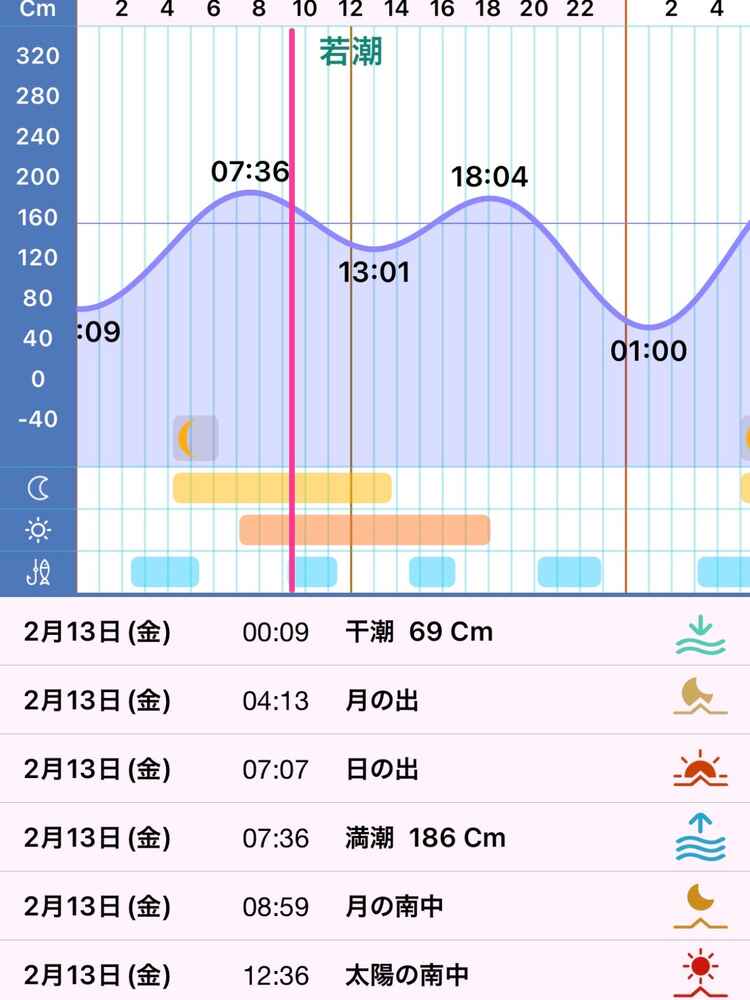Select the 00:09 low tide 69 Cm row
Image resolution: width=750 pixels, height=1000 pixels.
[375, 632]
